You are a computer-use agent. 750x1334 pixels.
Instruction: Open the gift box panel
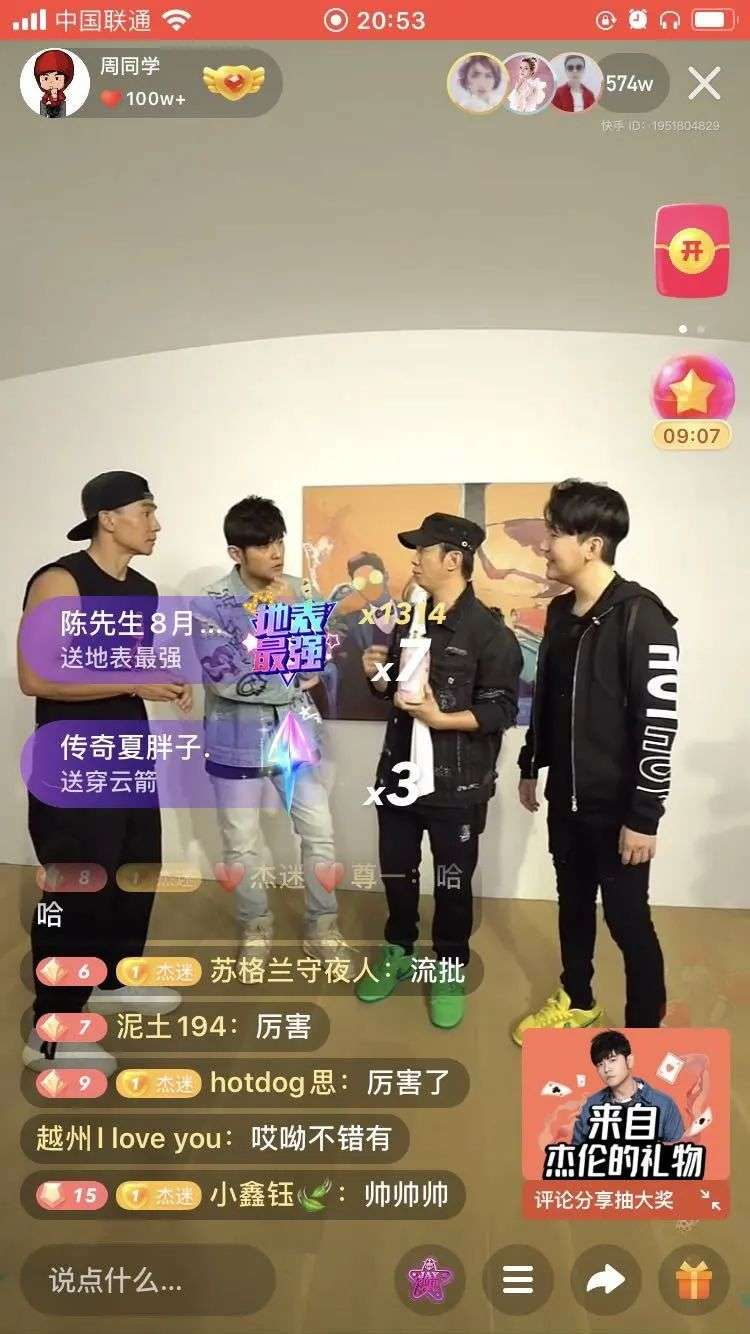[693, 1280]
